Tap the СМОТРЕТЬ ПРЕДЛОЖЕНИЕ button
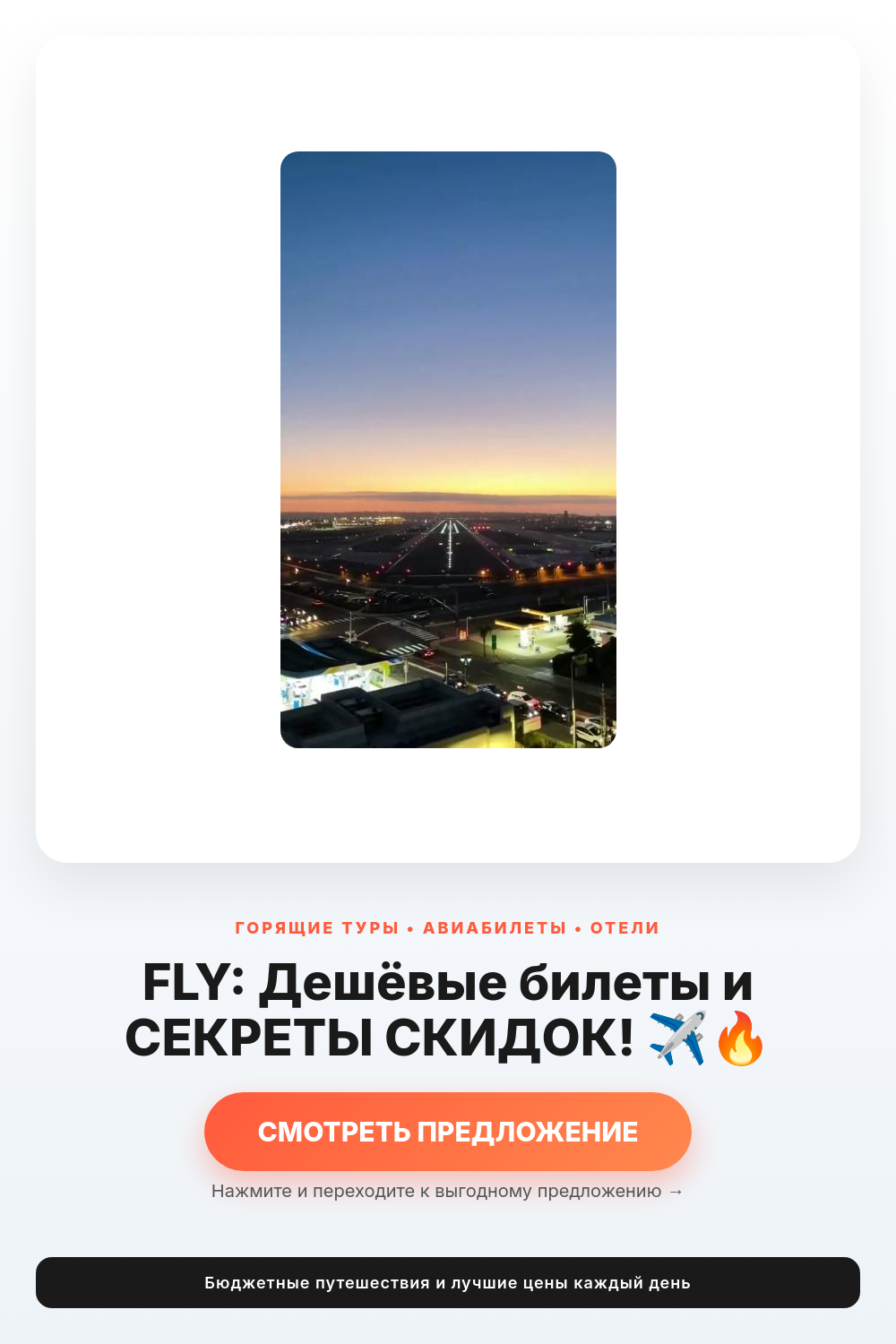Screen dimensions: 896x1344 point(448,1132)
